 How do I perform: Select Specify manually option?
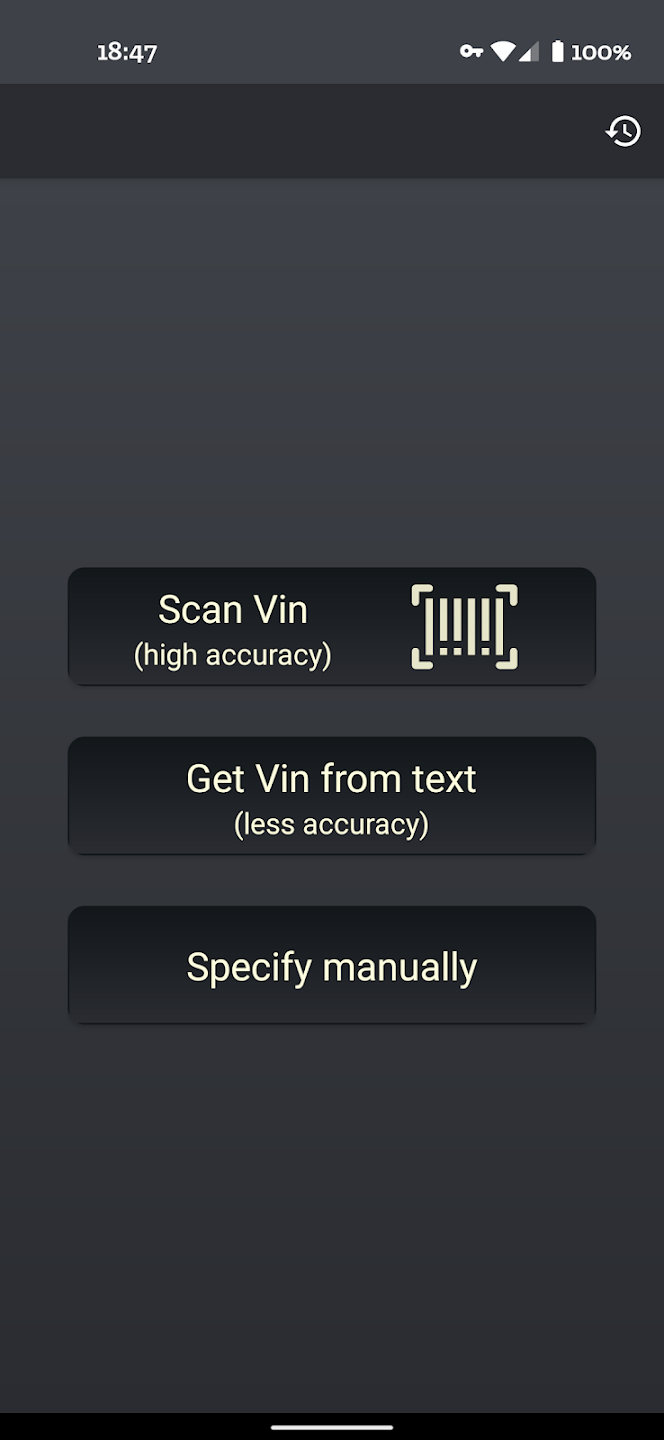coord(331,965)
